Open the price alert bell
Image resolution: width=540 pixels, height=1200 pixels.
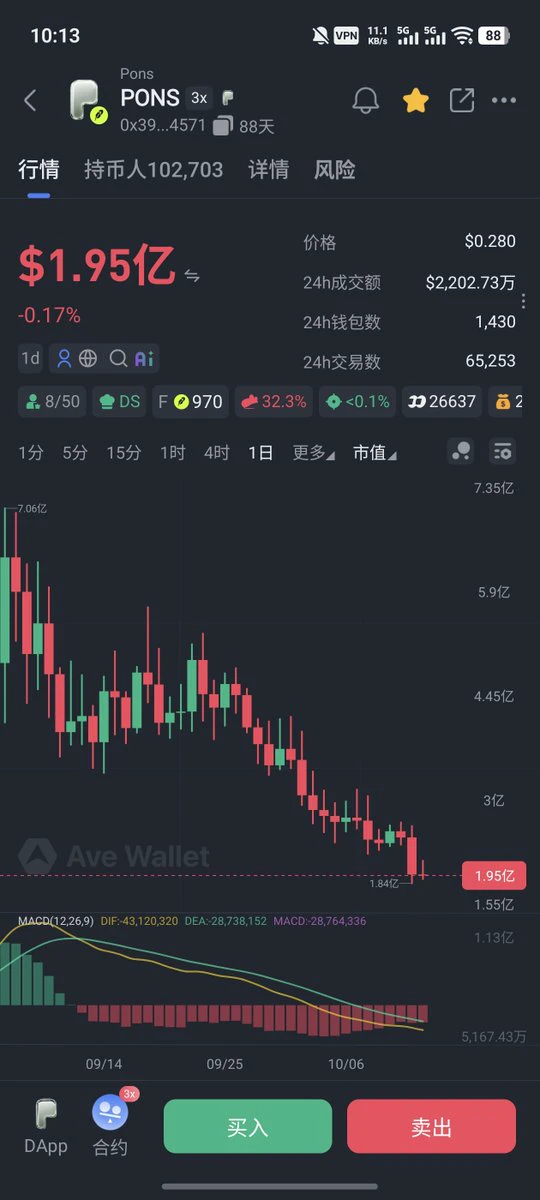366,100
